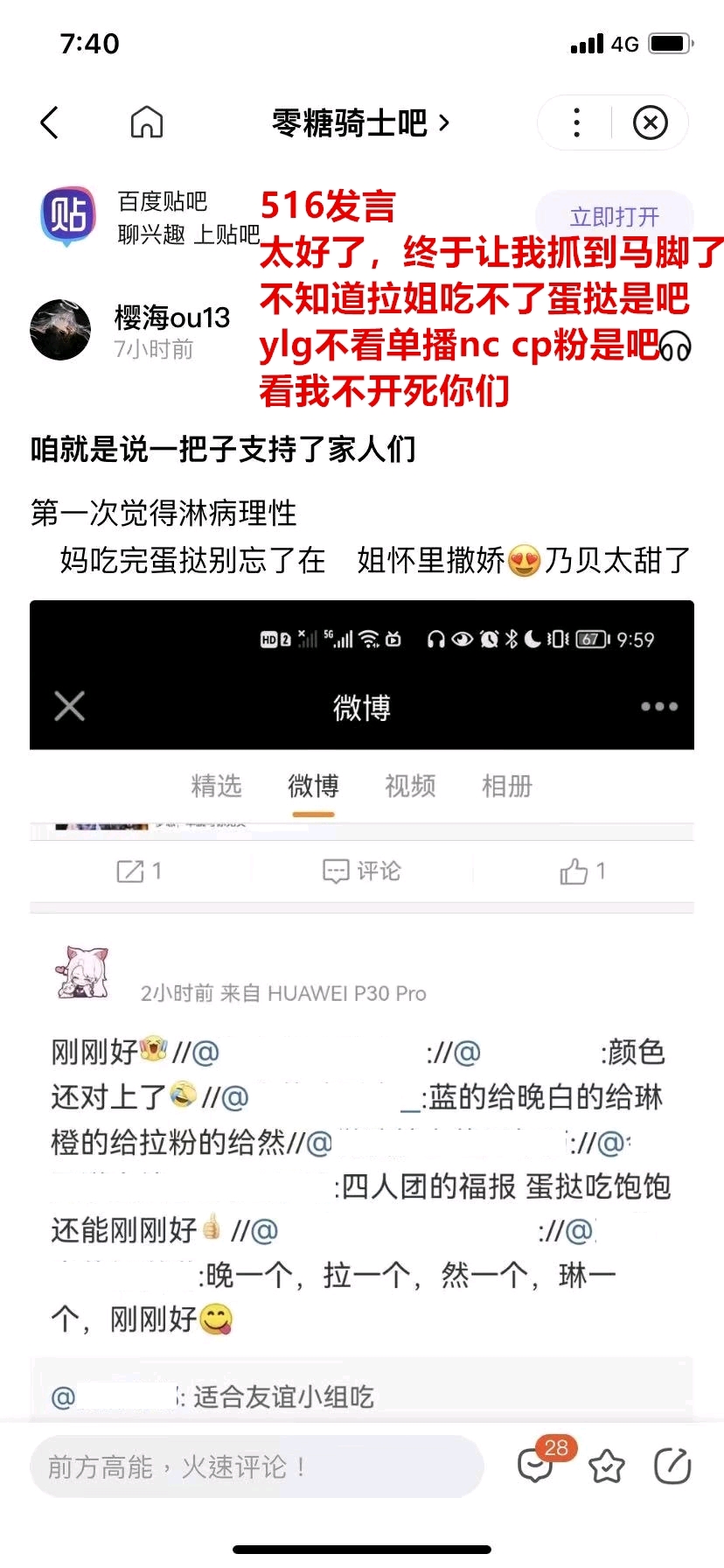Open the 零糖骑士吧 forum title link
Screen dimensions: 724x1568
360,123
